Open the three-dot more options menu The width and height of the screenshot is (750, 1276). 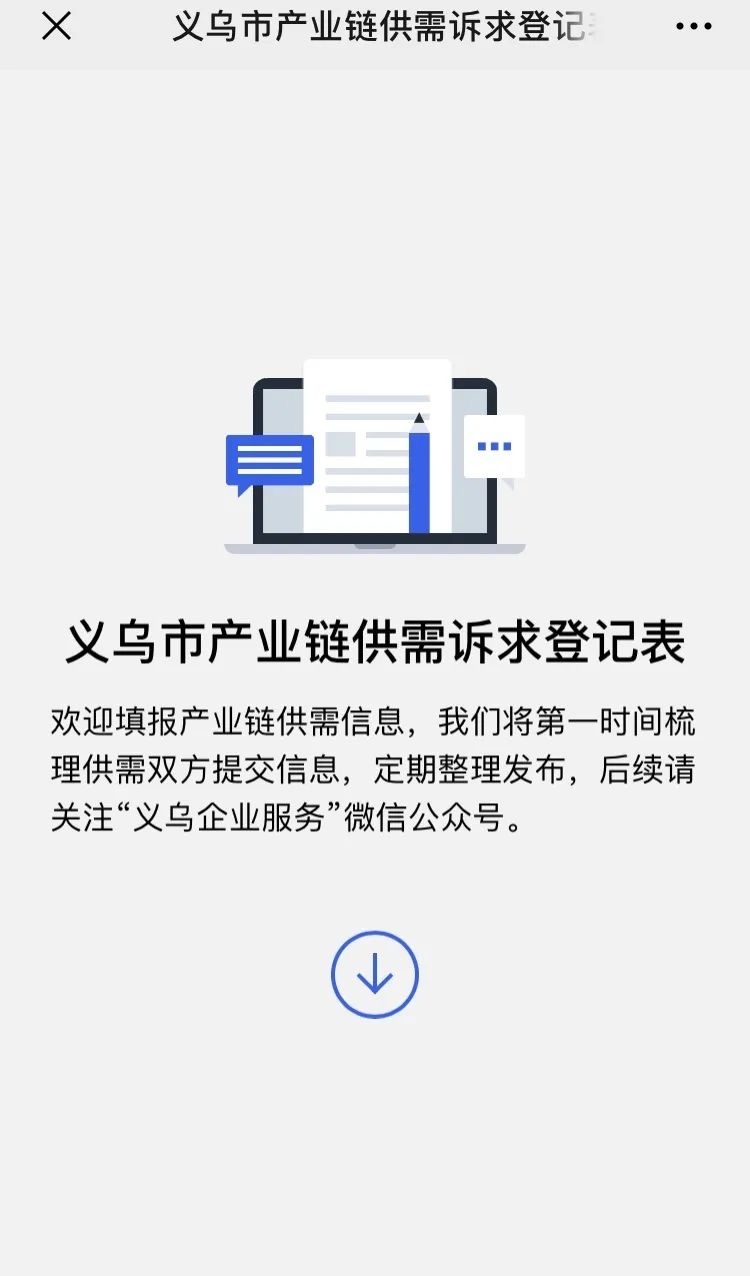point(693,27)
